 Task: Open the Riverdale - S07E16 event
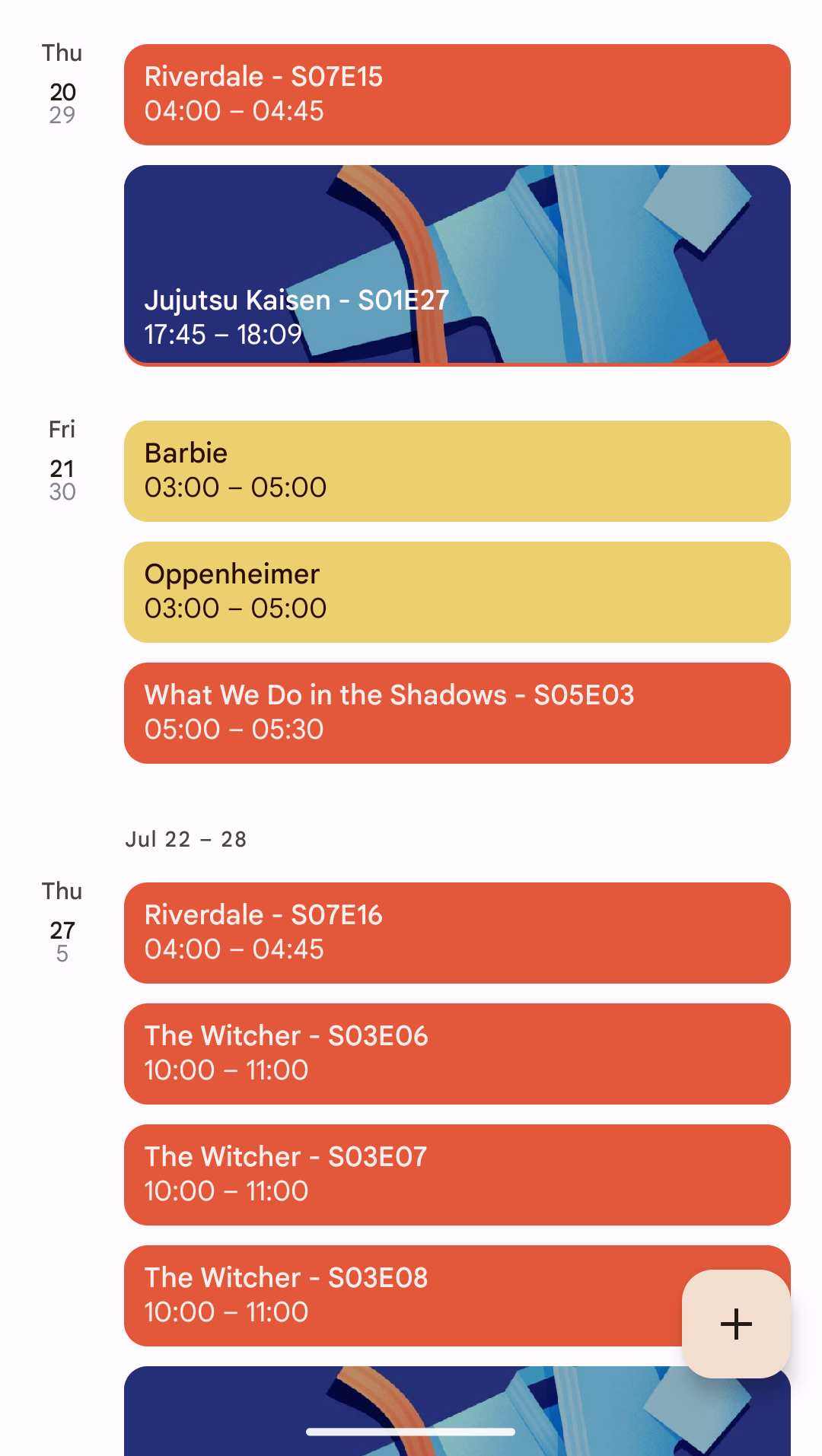pyautogui.click(x=457, y=933)
